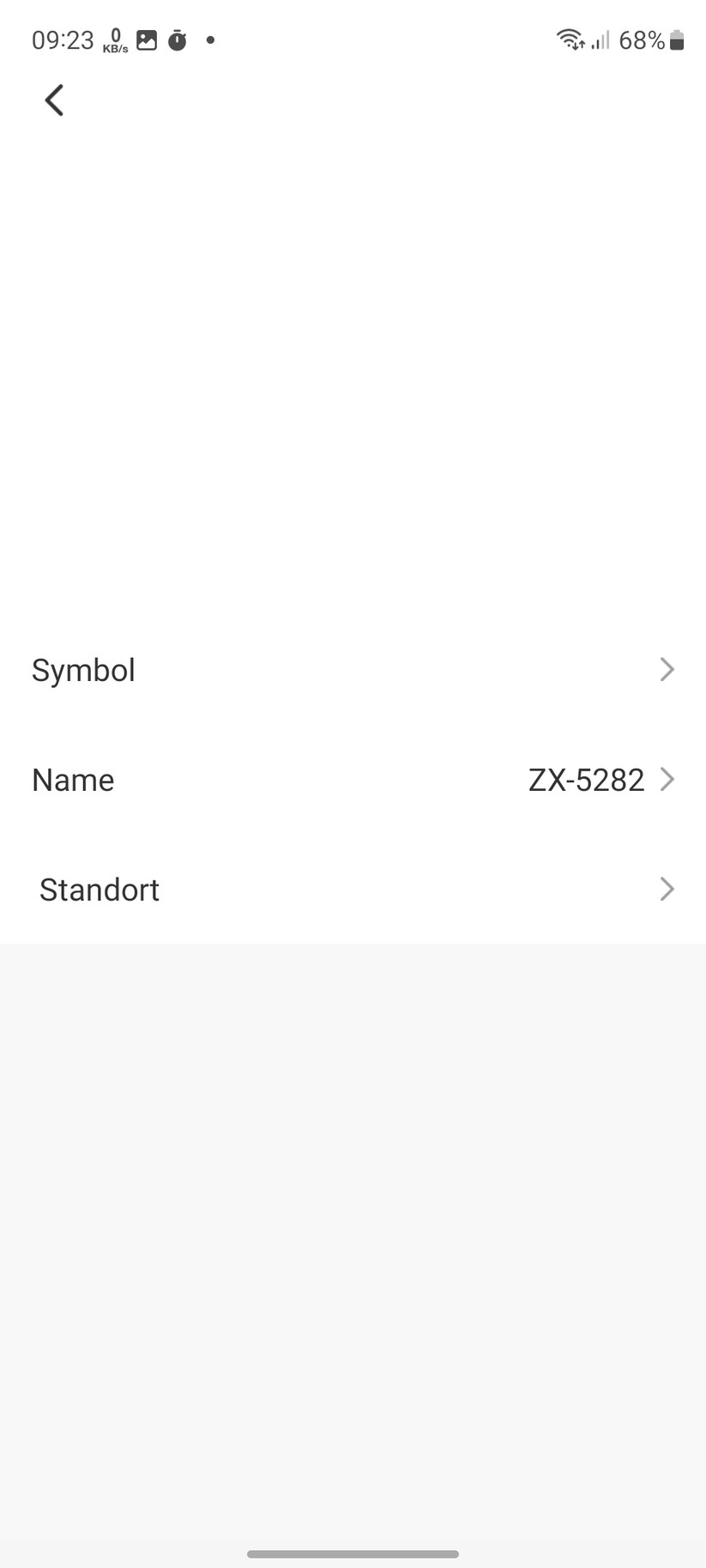Tap the clock showing 09:23
Image resolution: width=706 pixels, height=1568 pixels.
pyautogui.click(x=62, y=39)
